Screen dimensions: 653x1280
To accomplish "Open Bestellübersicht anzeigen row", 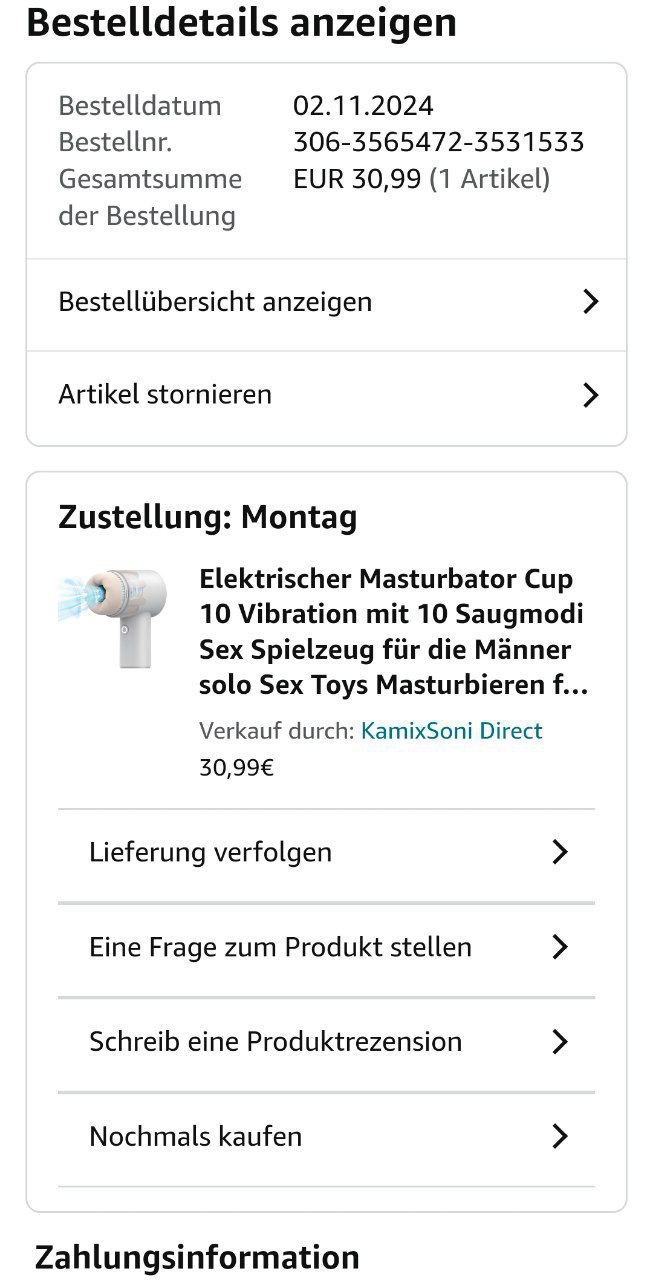I will point(326,302).
